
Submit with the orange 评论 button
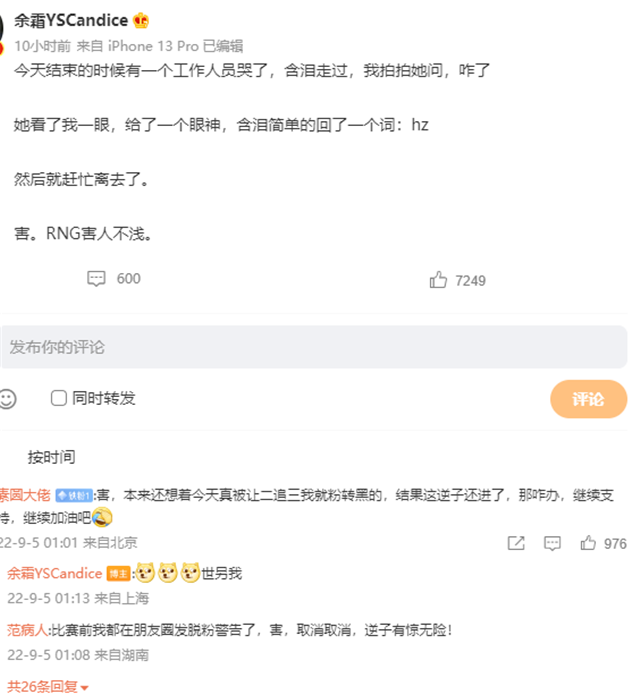pos(587,399)
